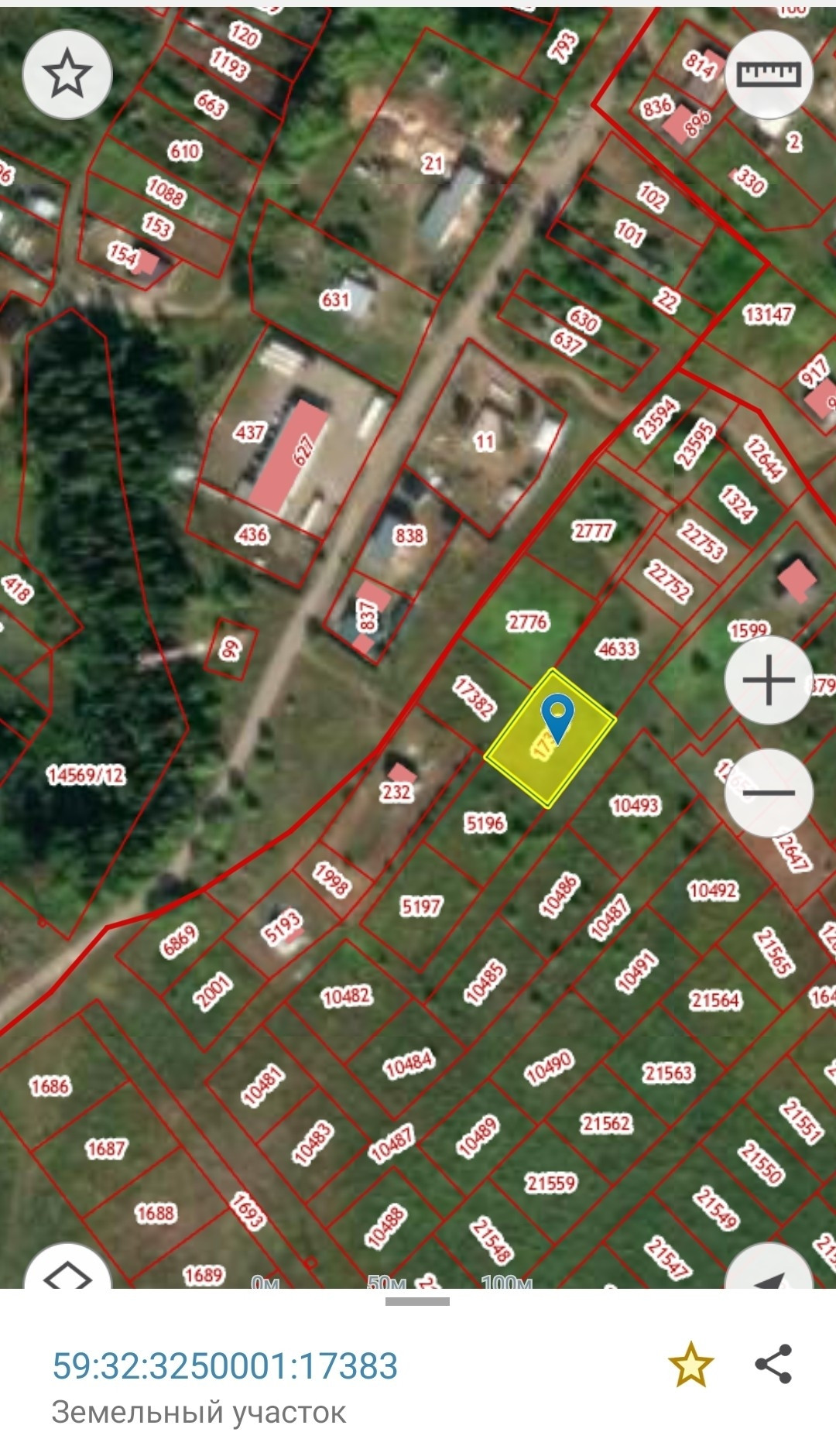Activate the ruler measurement tool

(x=769, y=74)
